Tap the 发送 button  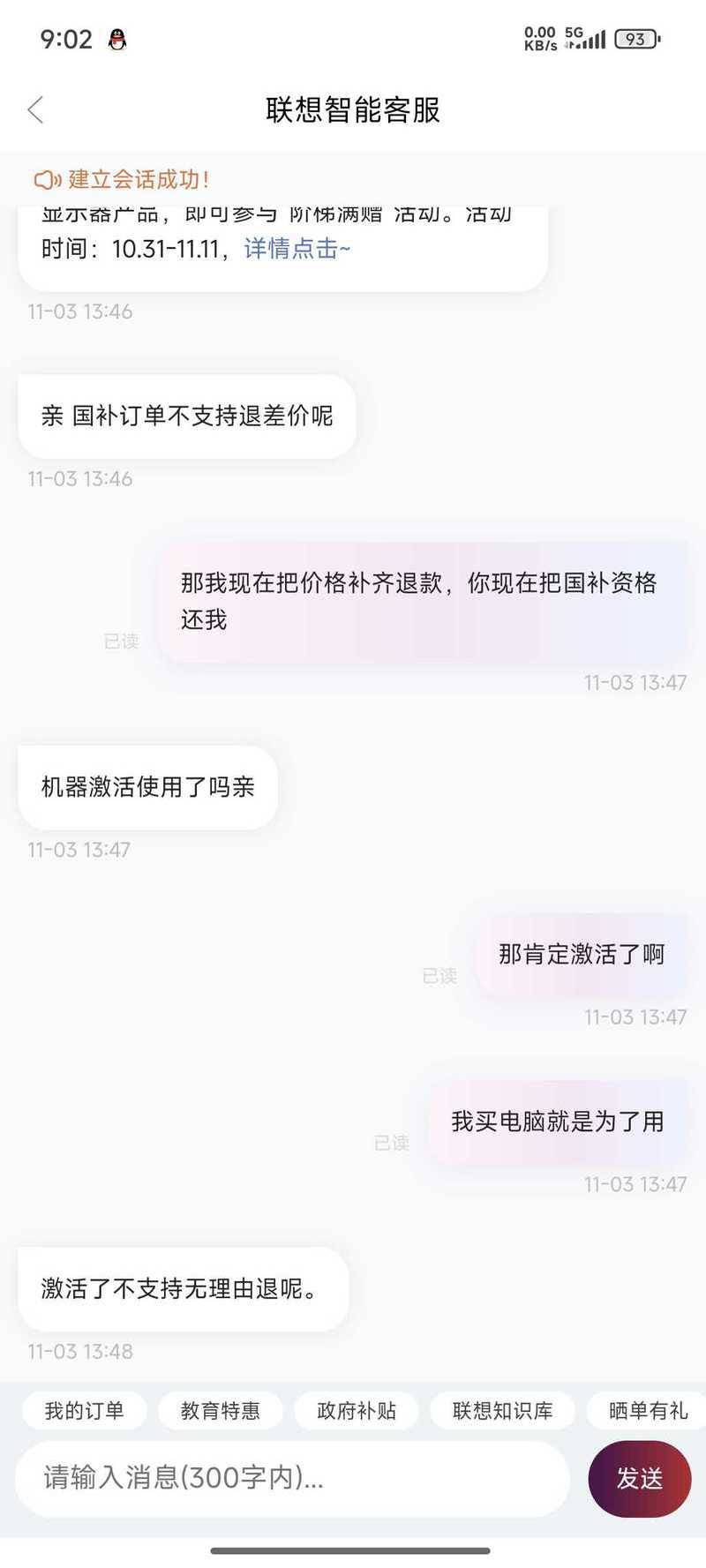point(639,1478)
